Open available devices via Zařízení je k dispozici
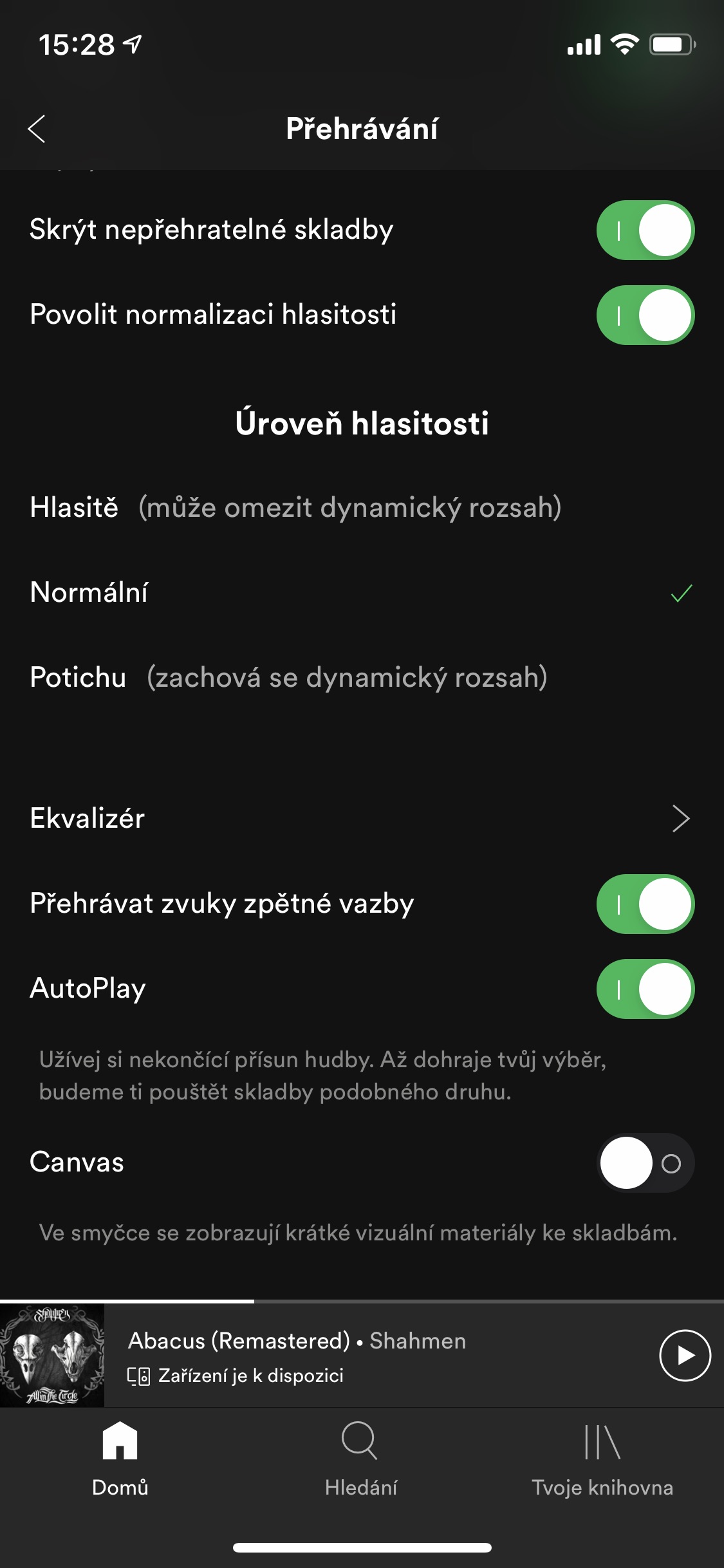Viewport: 724px width, 1568px height. click(x=236, y=1376)
